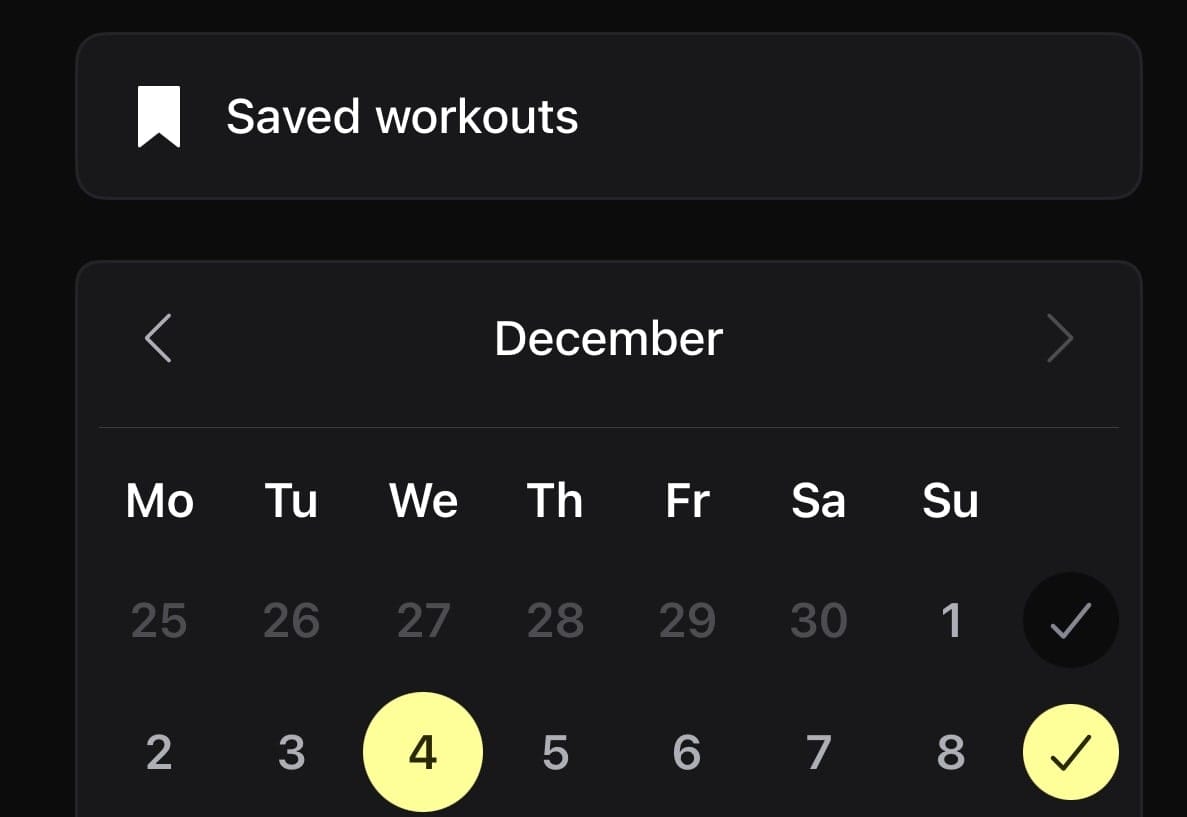The width and height of the screenshot is (1187, 817).
Task: Select December 1 in the calendar
Action: point(951,621)
